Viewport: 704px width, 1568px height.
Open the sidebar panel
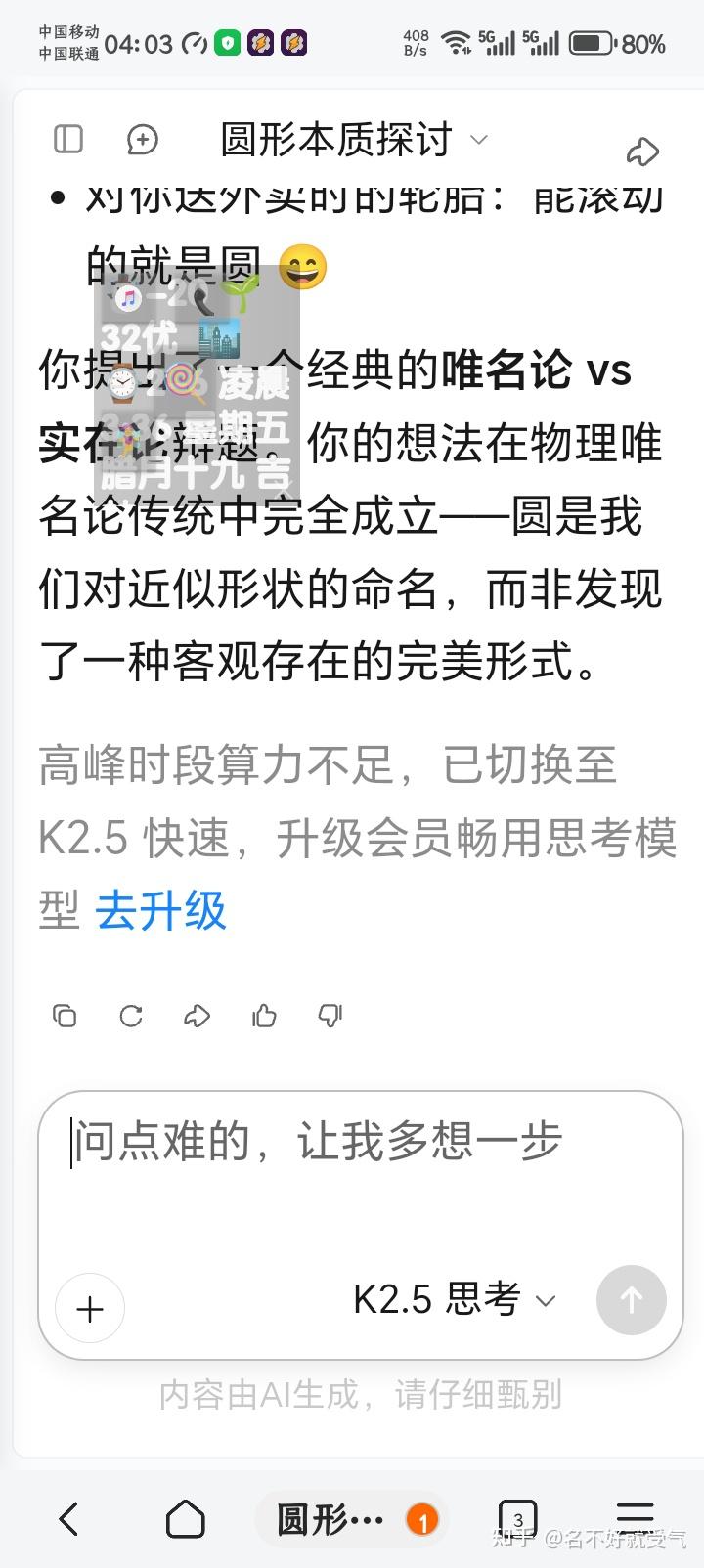click(68, 140)
